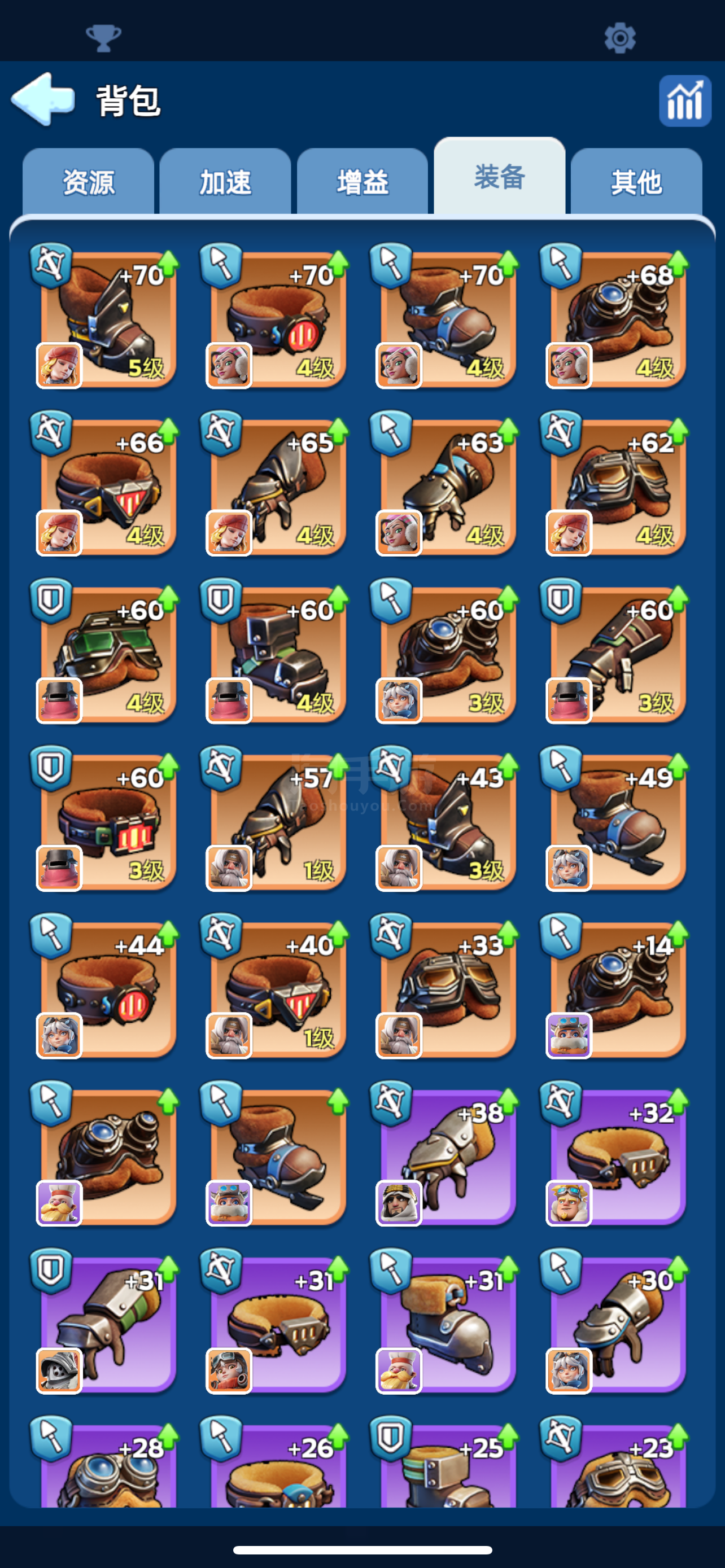
Task: Select the +49 boot equipment
Action: pyautogui.click(x=615, y=818)
